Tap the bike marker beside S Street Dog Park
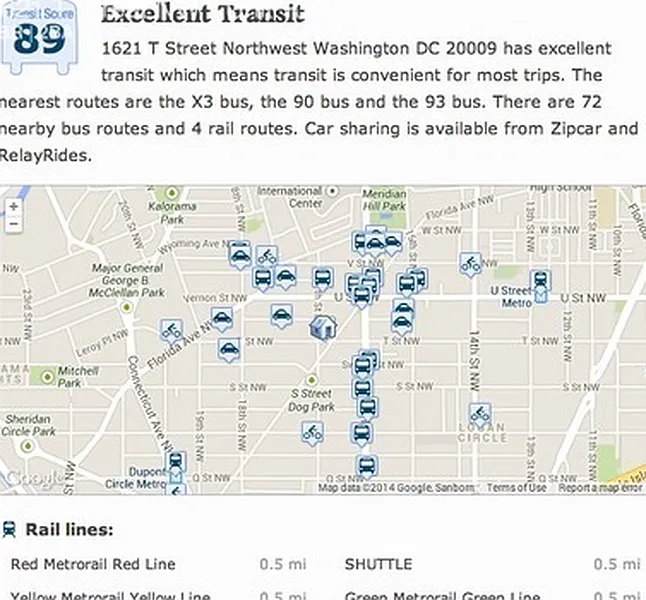 (312, 432)
